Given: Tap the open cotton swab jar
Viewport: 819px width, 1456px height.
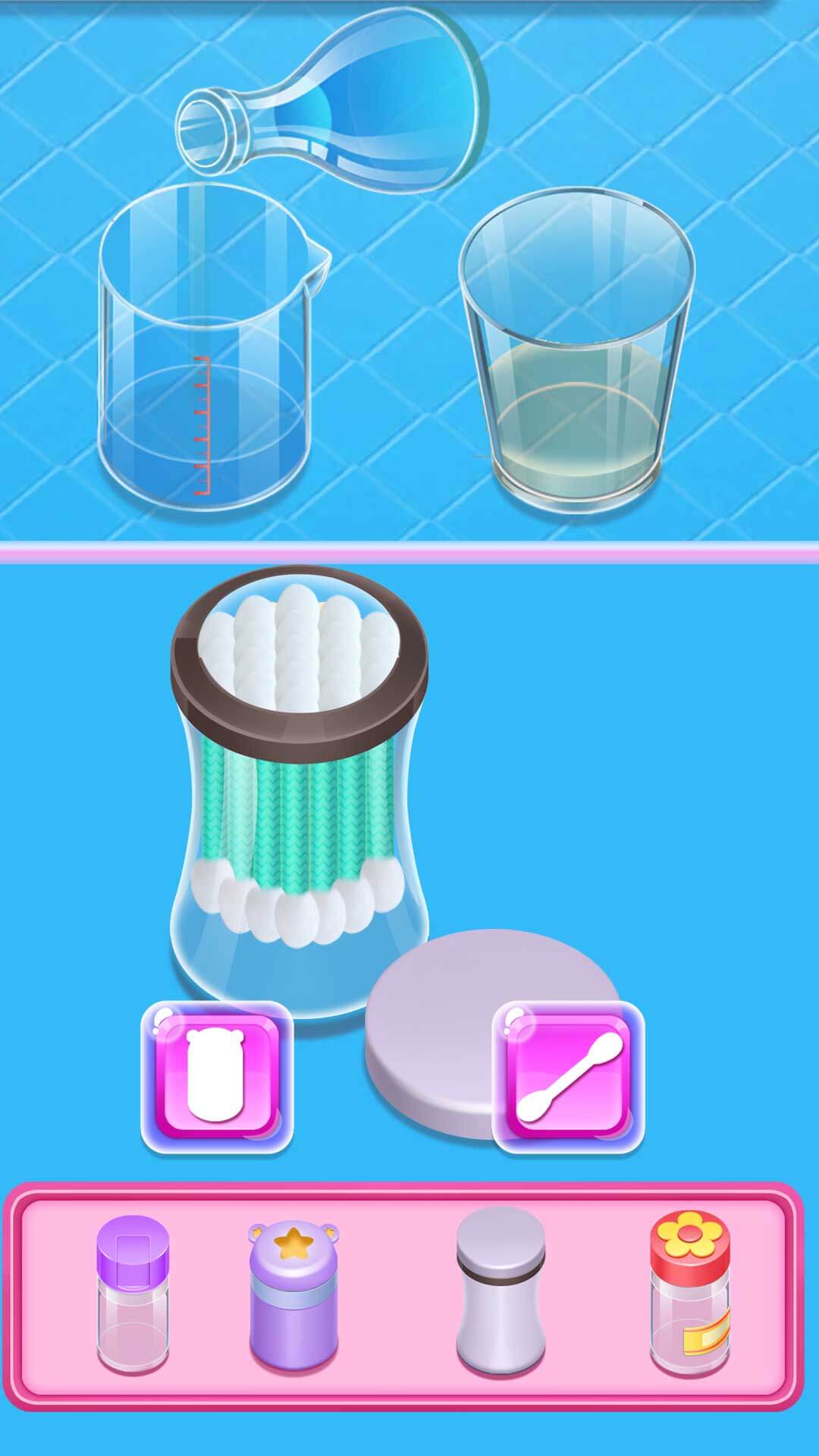Looking at the screenshot, I should click(300, 789).
